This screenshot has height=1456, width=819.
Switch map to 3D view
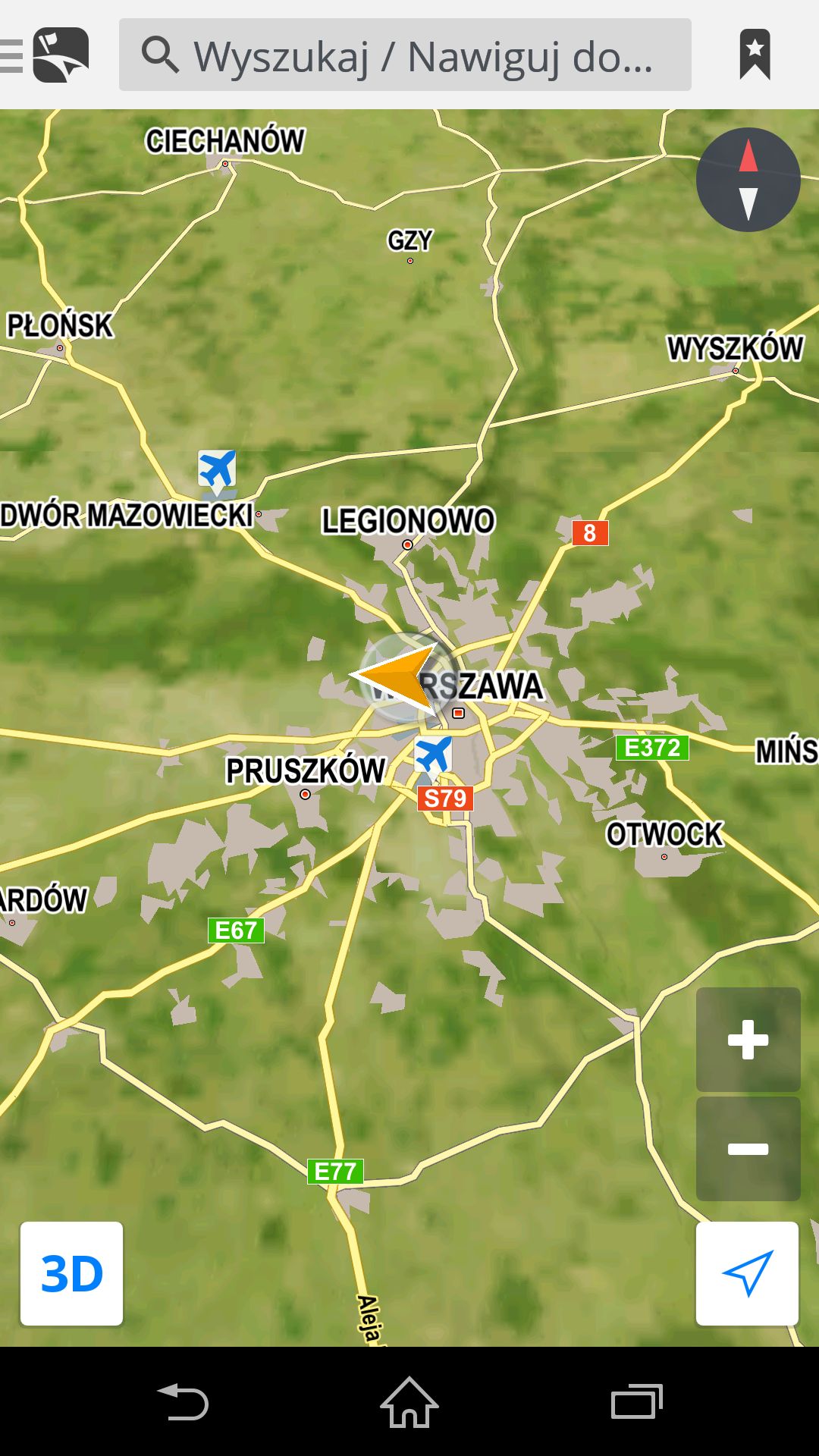(x=72, y=1274)
